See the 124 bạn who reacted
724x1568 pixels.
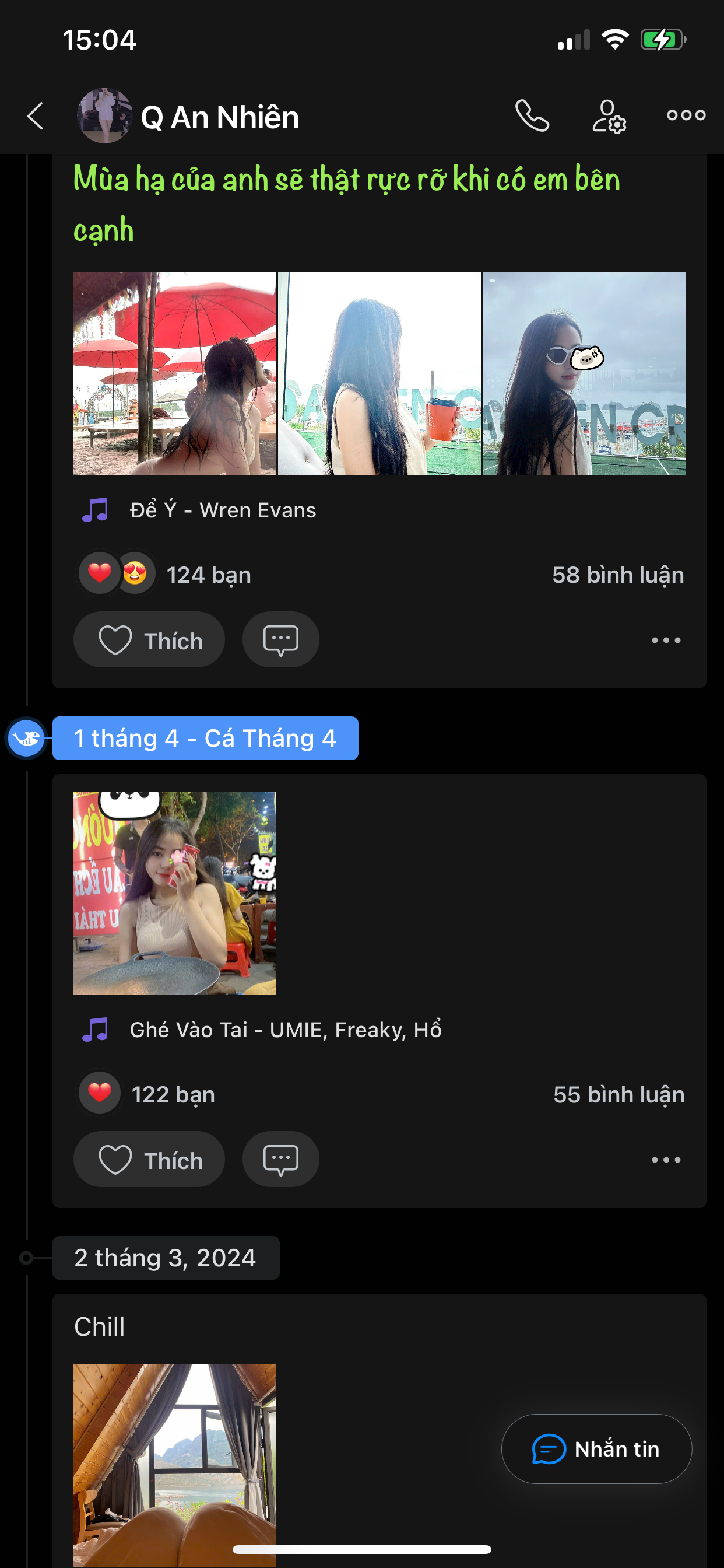[208, 575]
